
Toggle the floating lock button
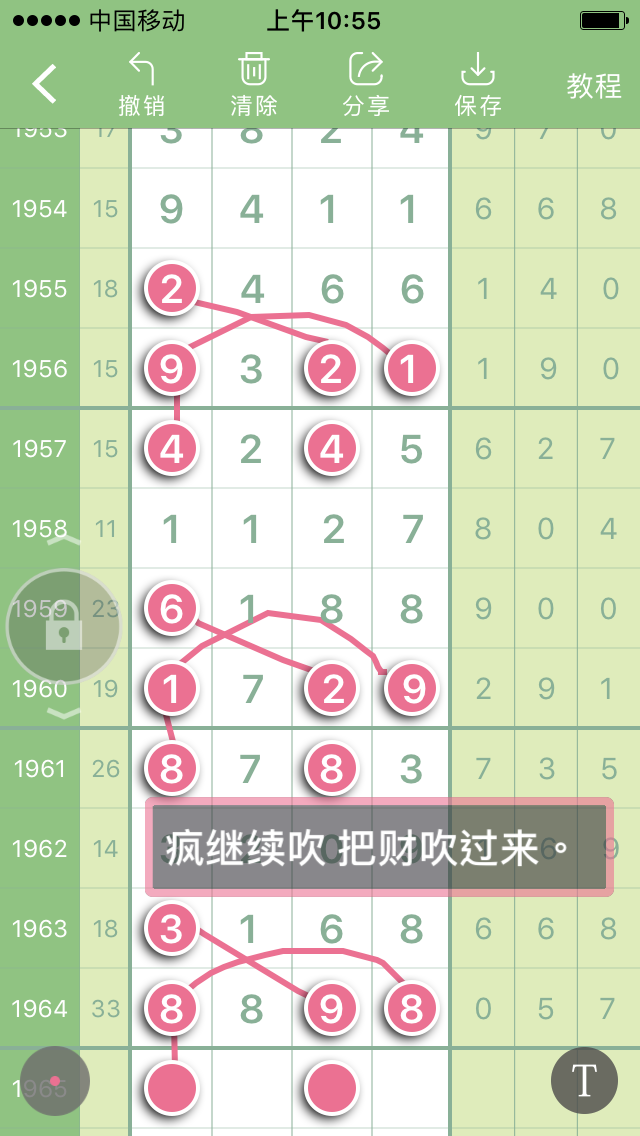[x=64, y=627]
